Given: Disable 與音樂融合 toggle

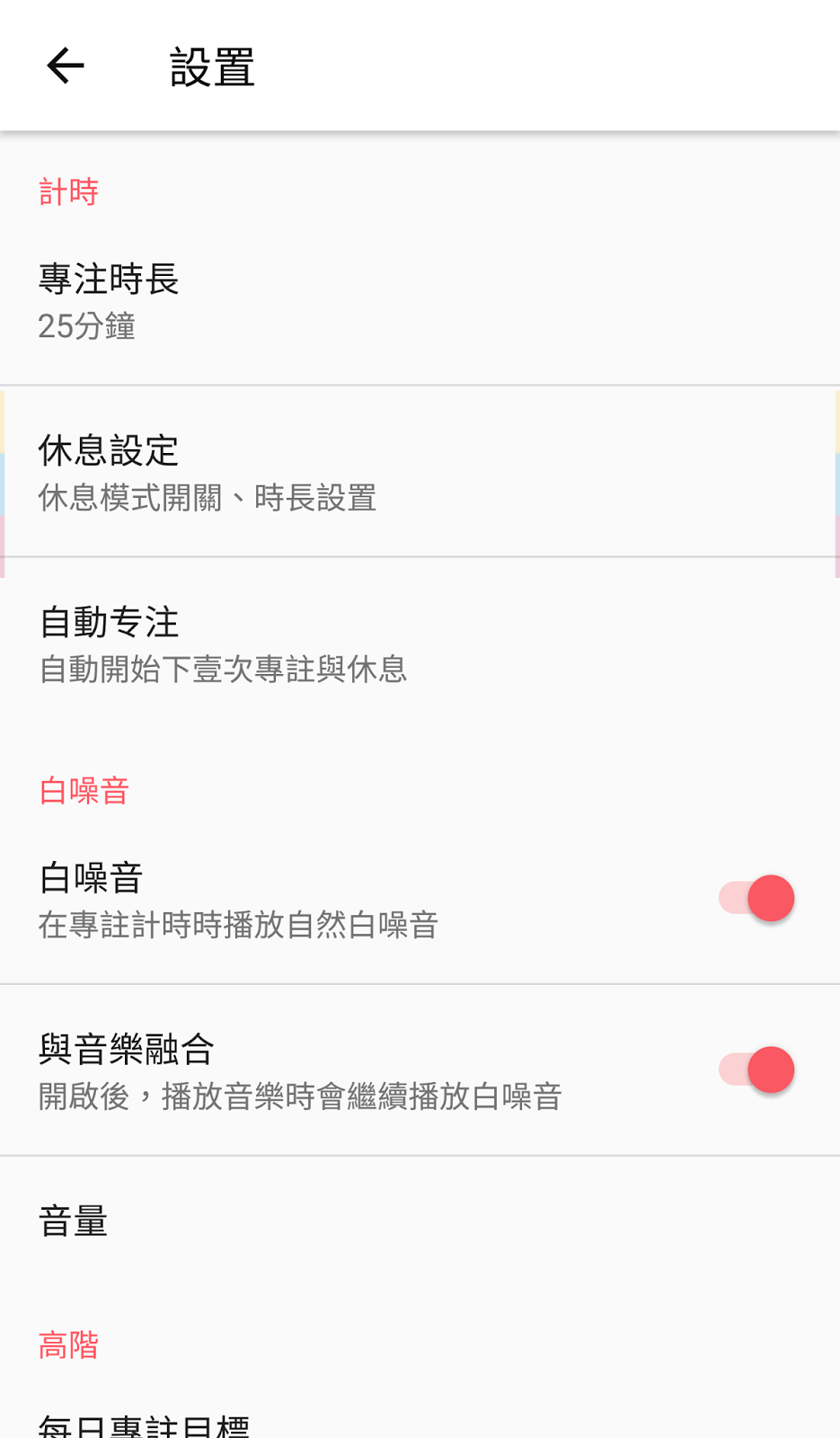Looking at the screenshot, I should (x=756, y=1070).
